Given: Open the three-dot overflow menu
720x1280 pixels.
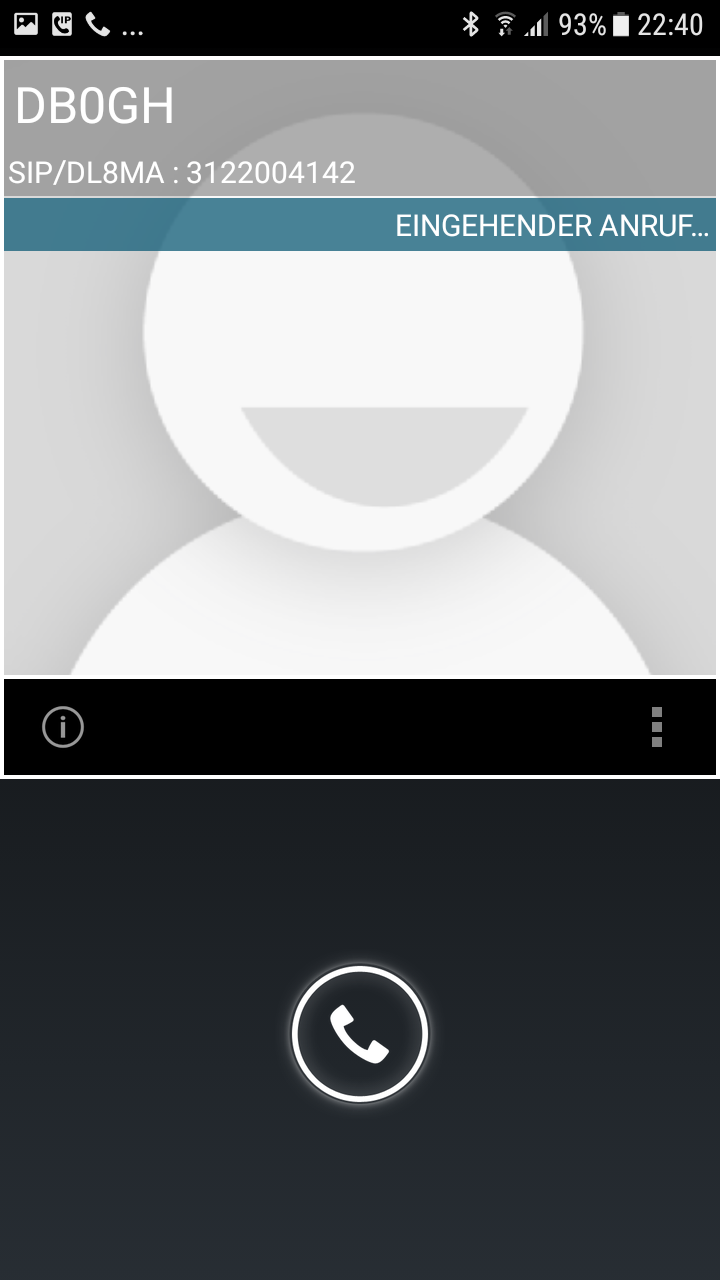Looking at the screenshot, I should click(656, 727).
